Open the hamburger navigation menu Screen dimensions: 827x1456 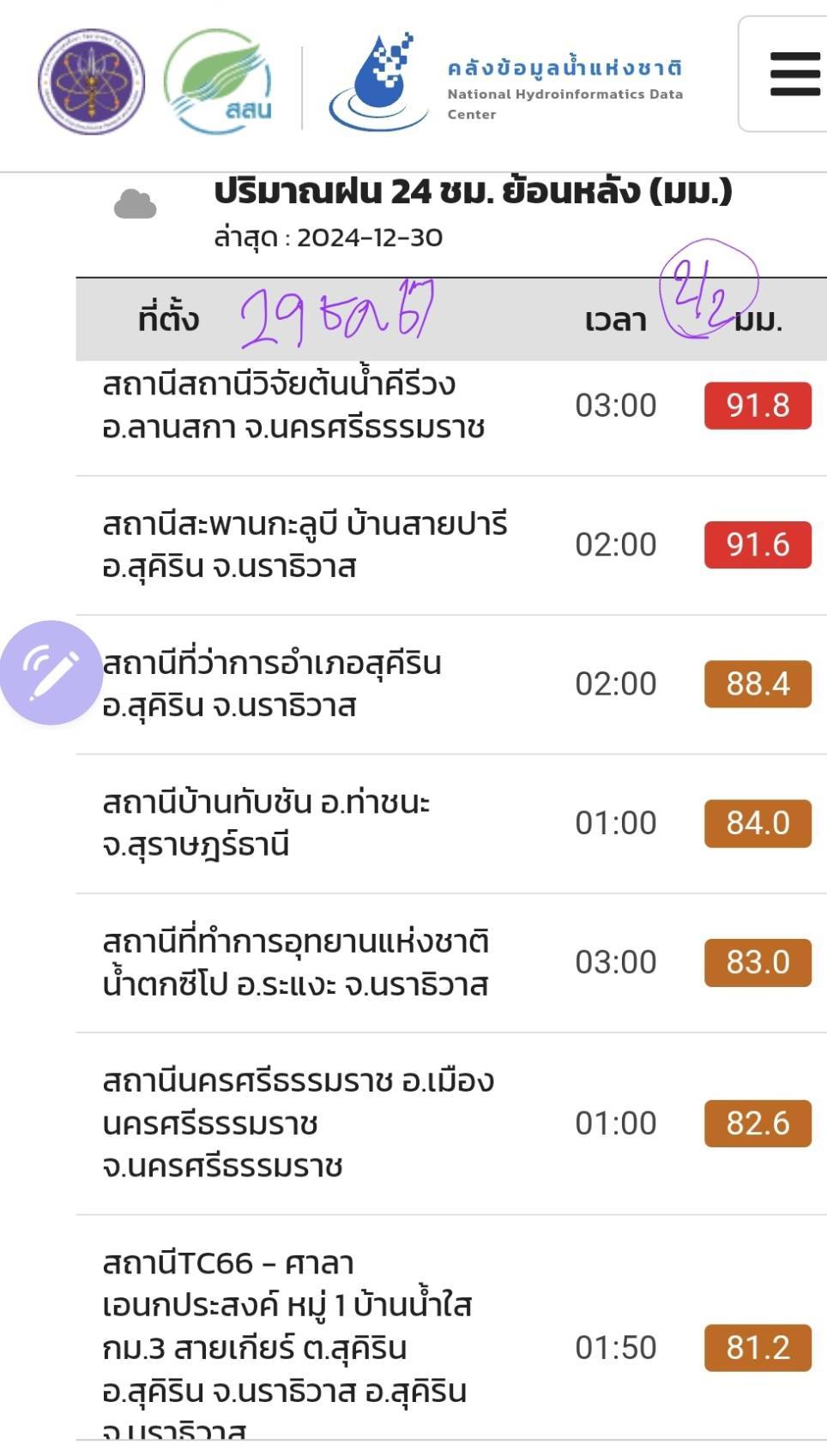pyautogui.click(x=794, y=74)
